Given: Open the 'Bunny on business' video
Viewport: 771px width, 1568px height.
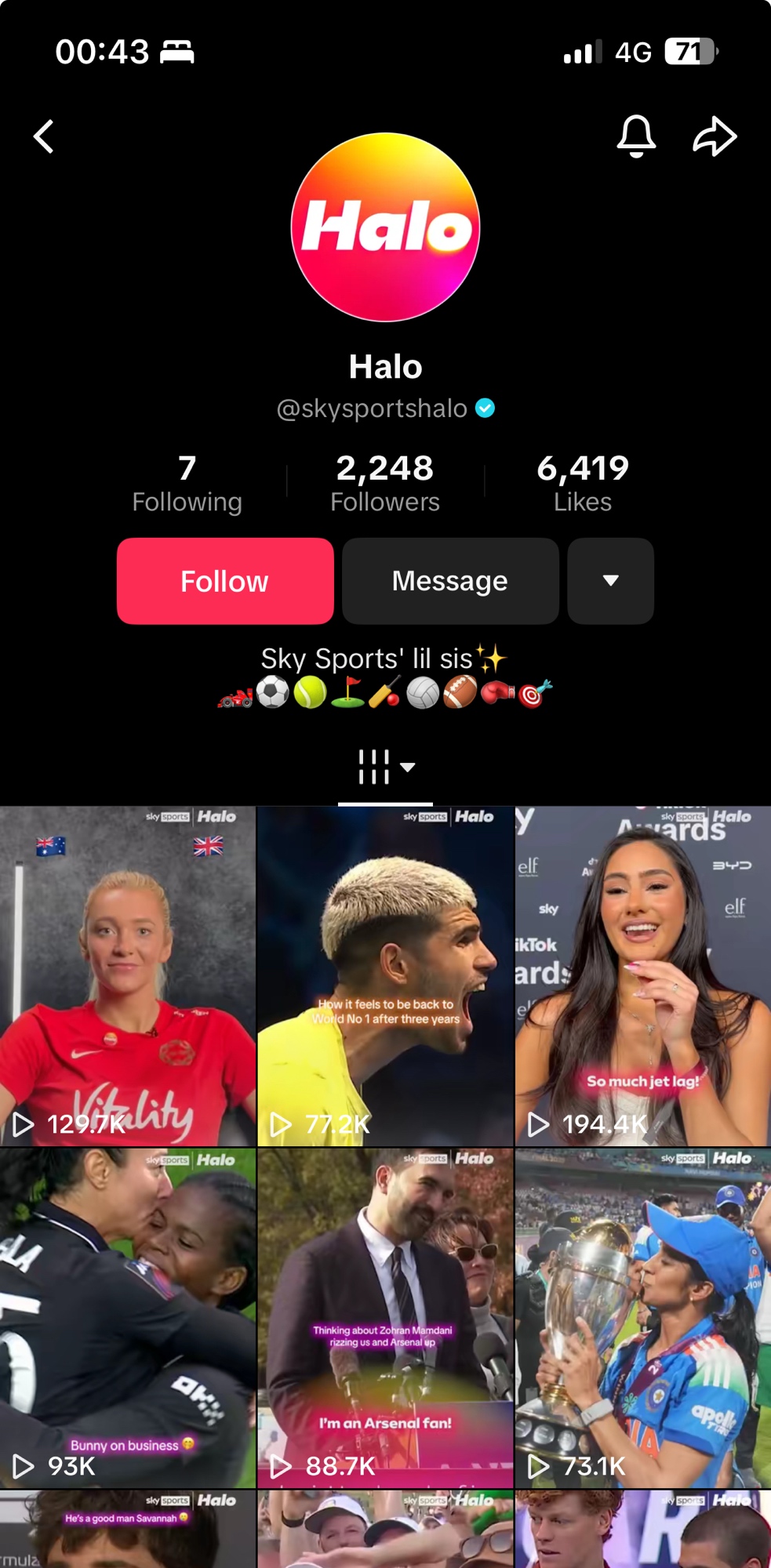Looking at the screenshot, I should [128, 1318].
